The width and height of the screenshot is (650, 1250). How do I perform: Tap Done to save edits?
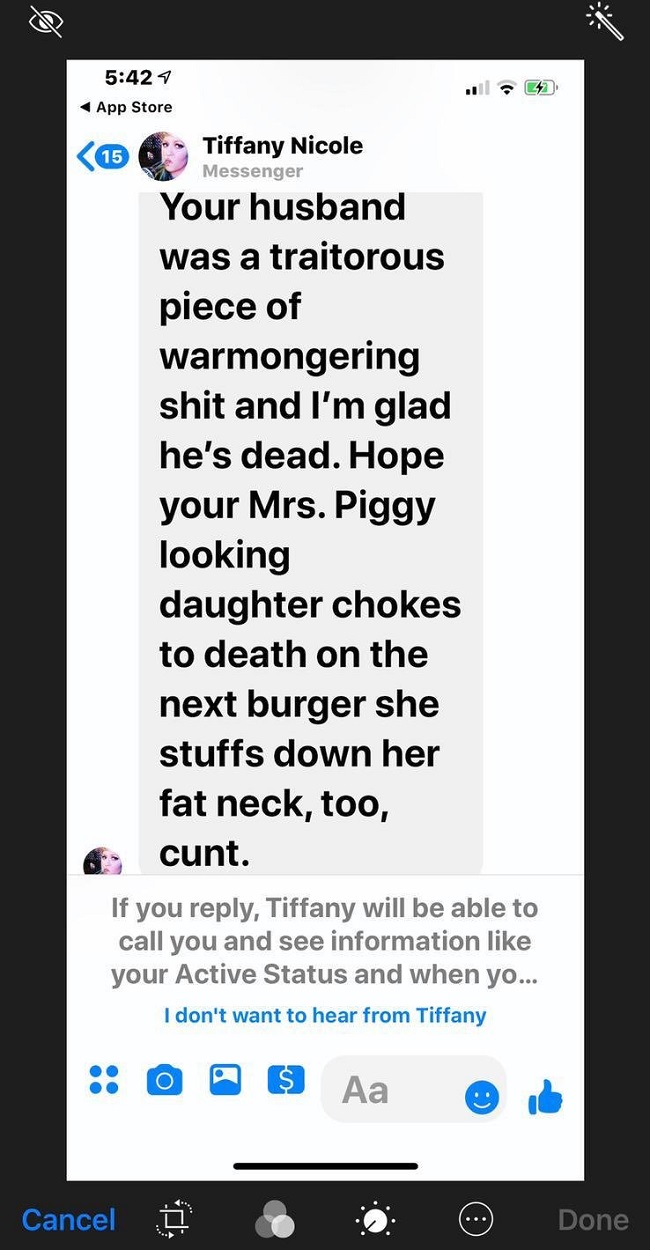pyautogui.click(x=593, y=1219)
